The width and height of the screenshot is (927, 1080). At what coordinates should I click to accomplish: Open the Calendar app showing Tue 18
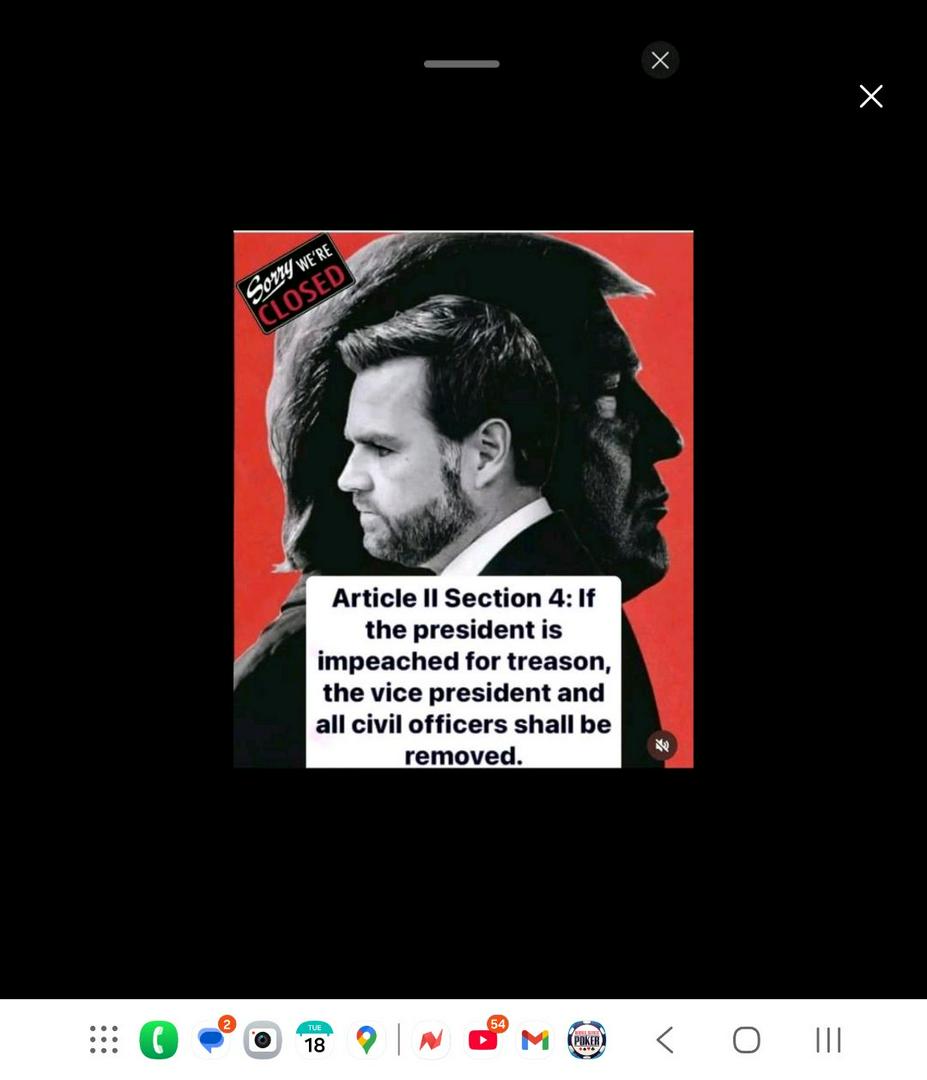point(315,1040)
